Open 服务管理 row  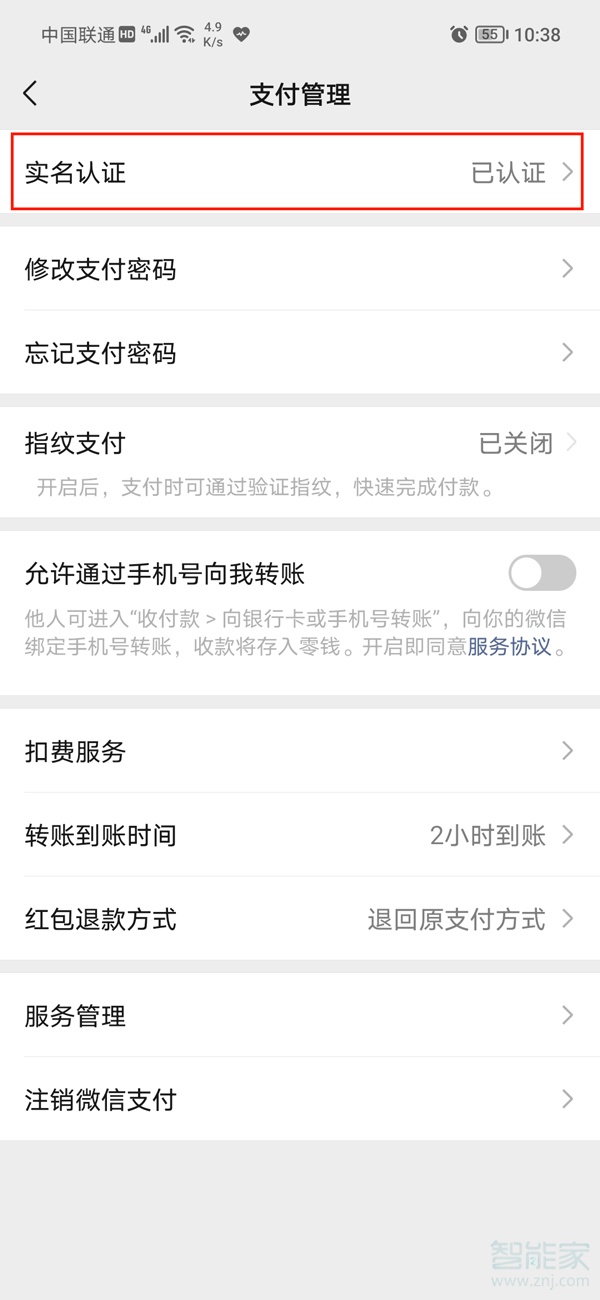click(x=300, y=1016)
